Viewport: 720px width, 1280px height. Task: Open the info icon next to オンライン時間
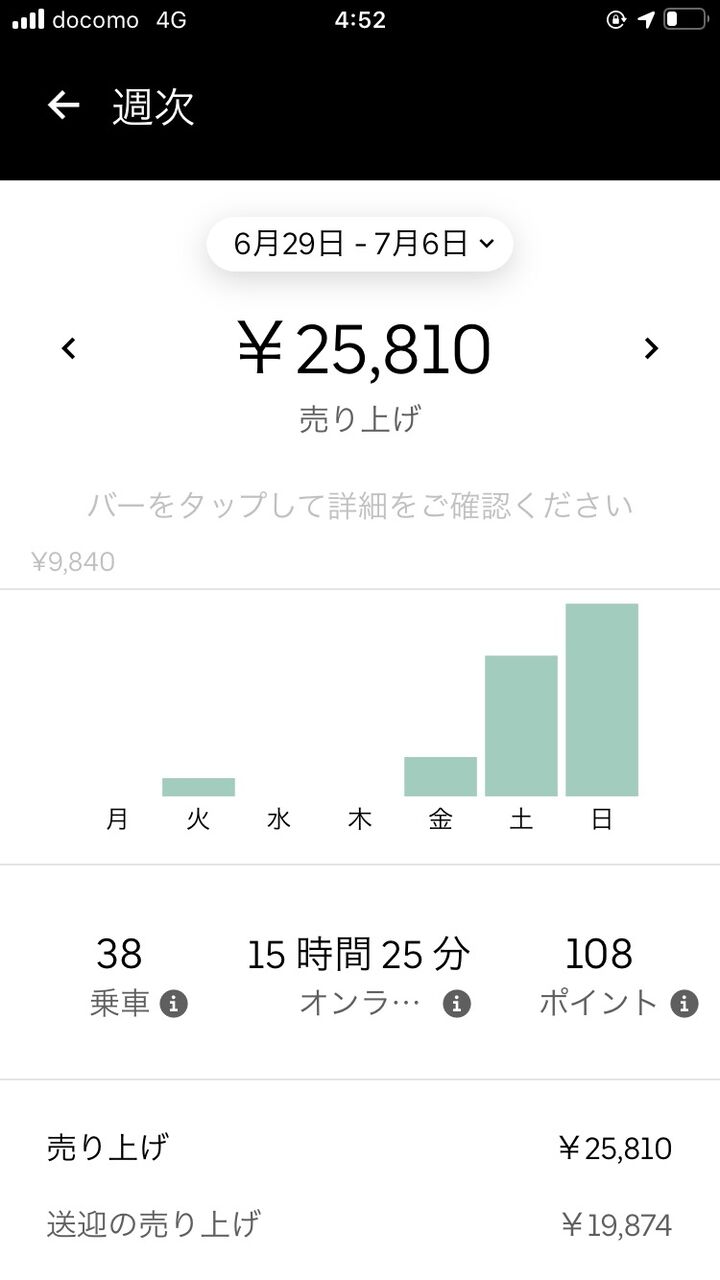tap(457, 1004)
